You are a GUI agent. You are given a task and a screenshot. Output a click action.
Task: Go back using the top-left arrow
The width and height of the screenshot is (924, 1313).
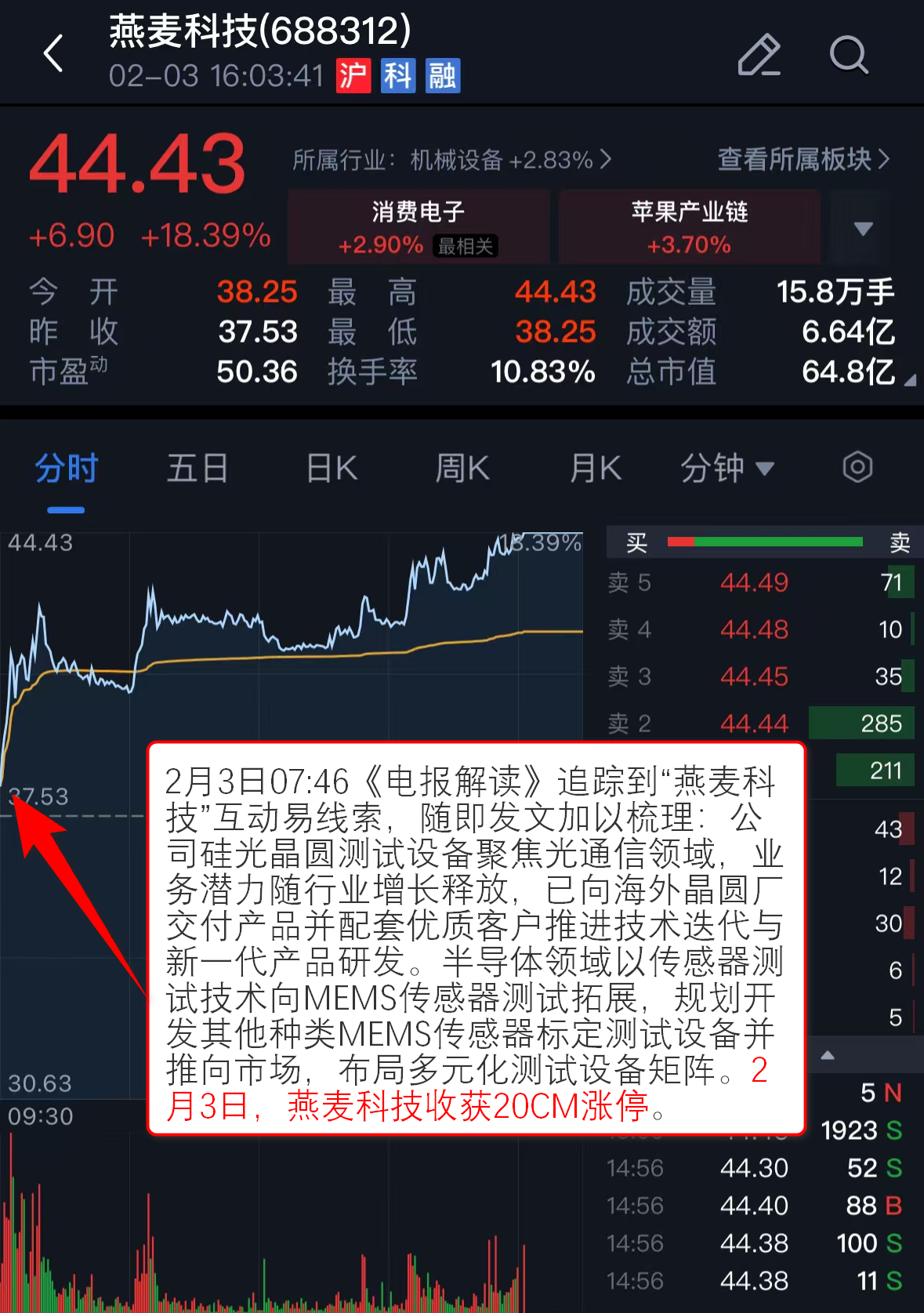(53, 54)
